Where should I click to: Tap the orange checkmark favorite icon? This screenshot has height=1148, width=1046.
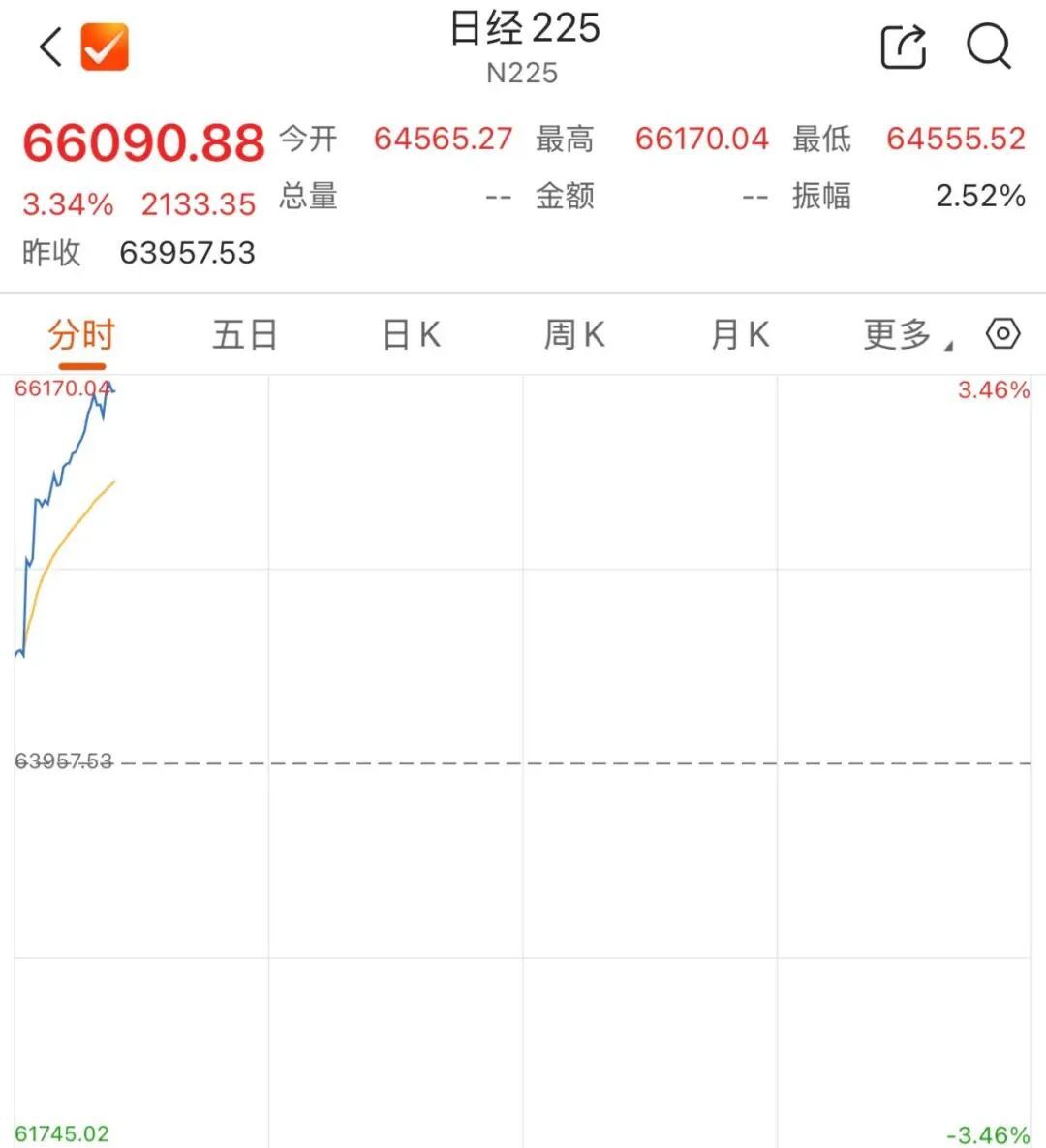pyautogui.click(x=105, y=47)
